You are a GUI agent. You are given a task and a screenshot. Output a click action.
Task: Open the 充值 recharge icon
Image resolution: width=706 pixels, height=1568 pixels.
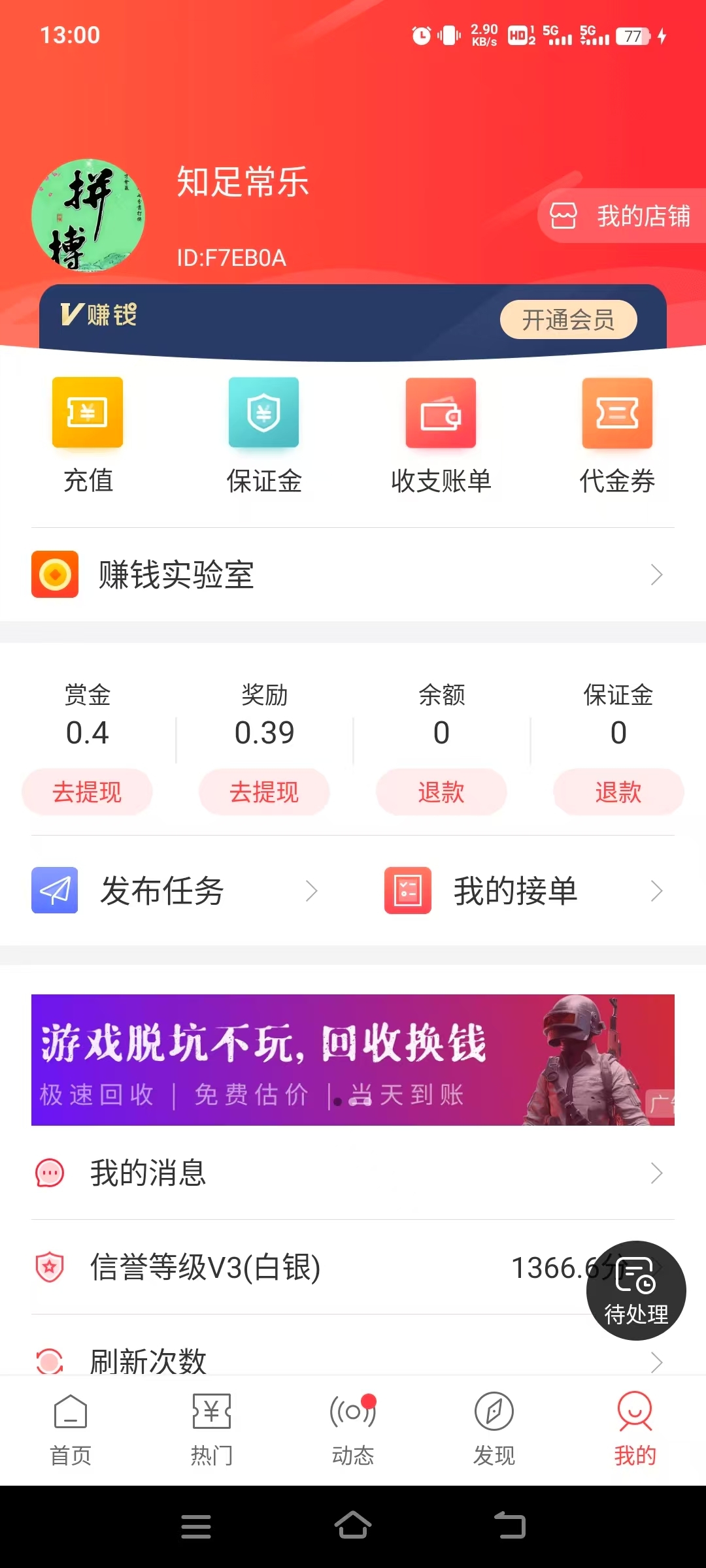click(x=88, y=413)
